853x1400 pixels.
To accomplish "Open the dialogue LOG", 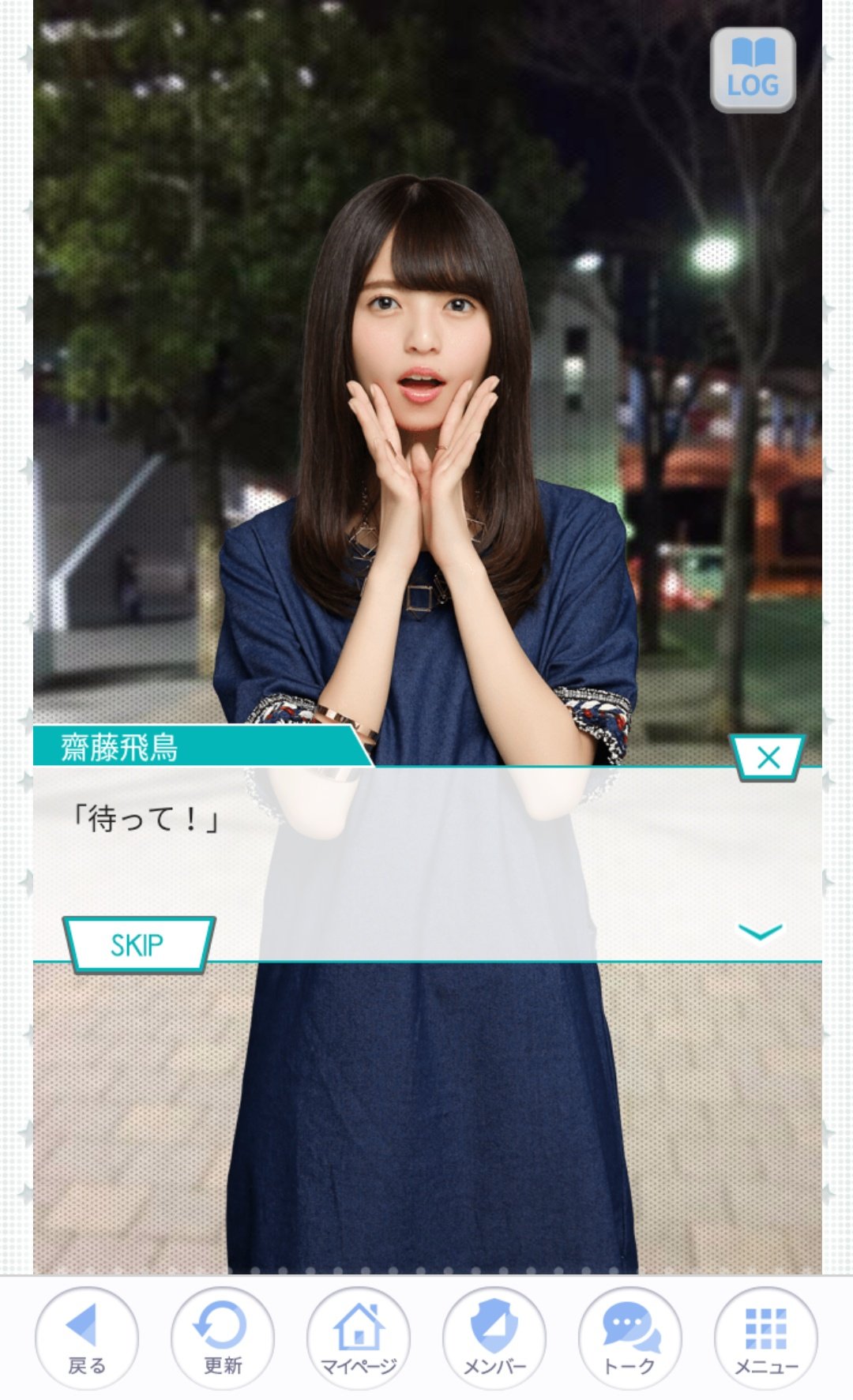I will click(752, 70).
